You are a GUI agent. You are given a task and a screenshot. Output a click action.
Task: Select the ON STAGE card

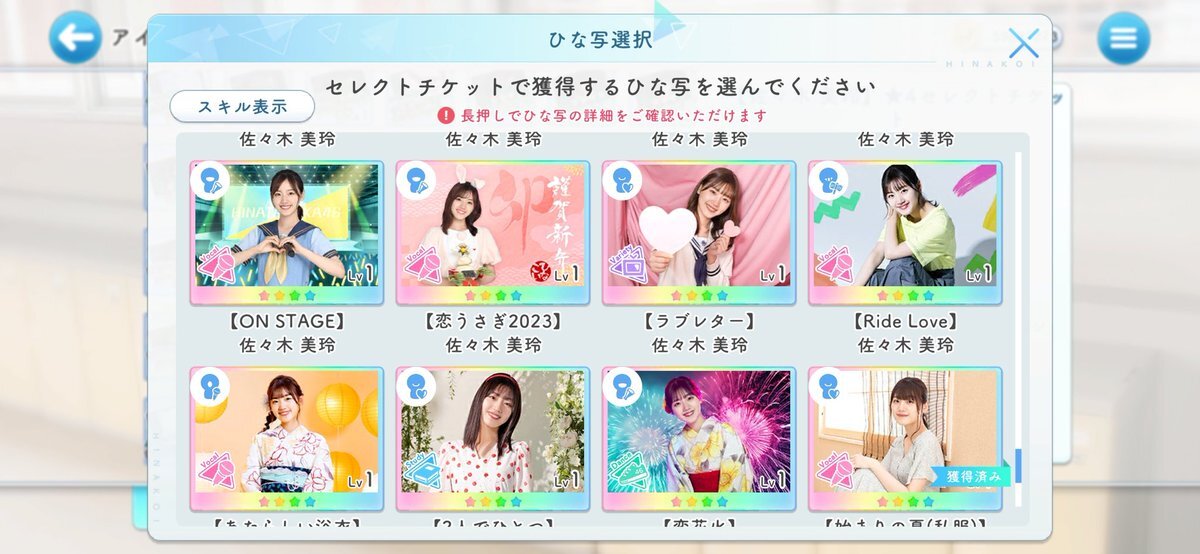pyautogui.click(x=287, y=232)
